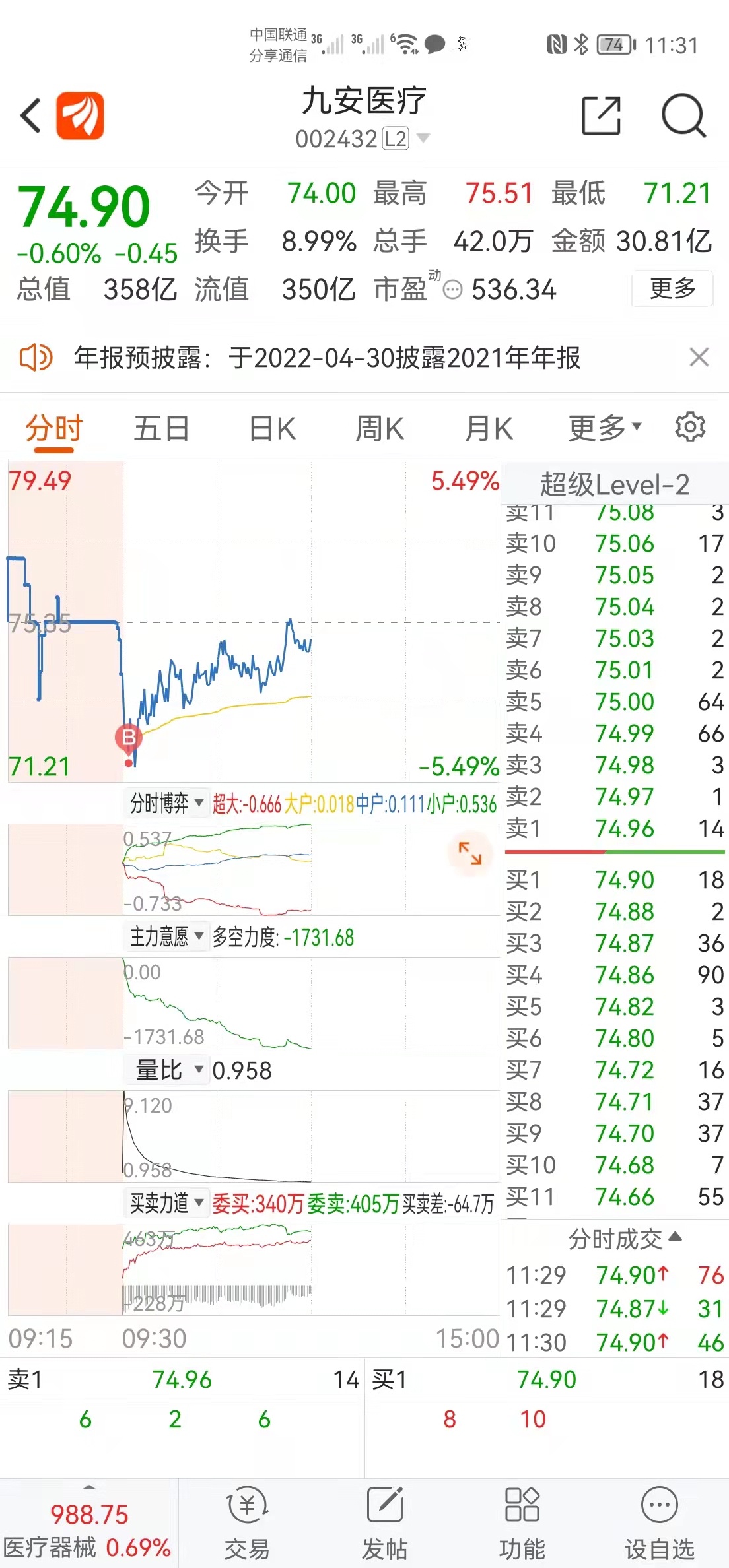Share this stock page
This screenshot has width=729, height=1568.
(601, 115)
